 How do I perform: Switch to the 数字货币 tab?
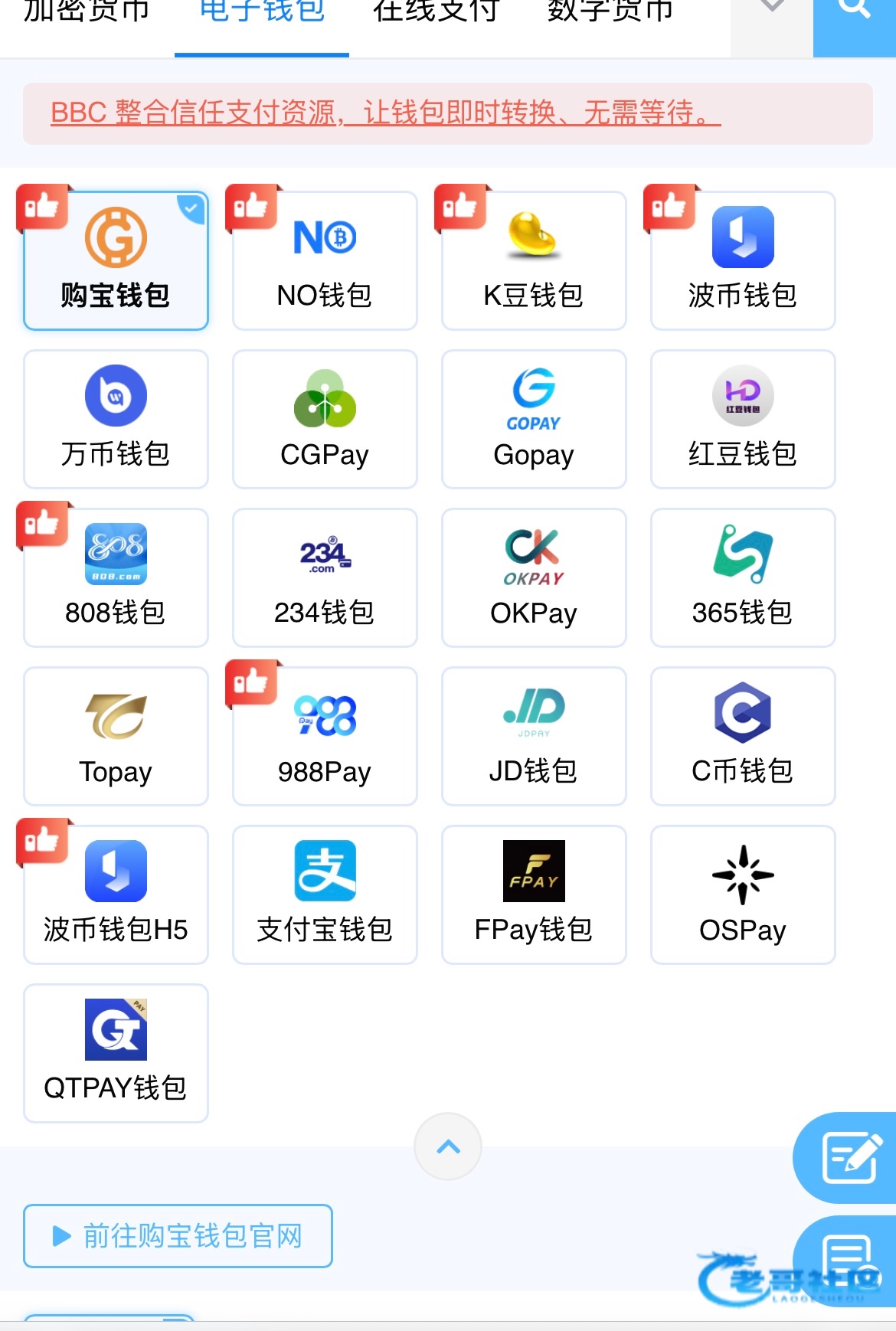(x=610, y=12)
